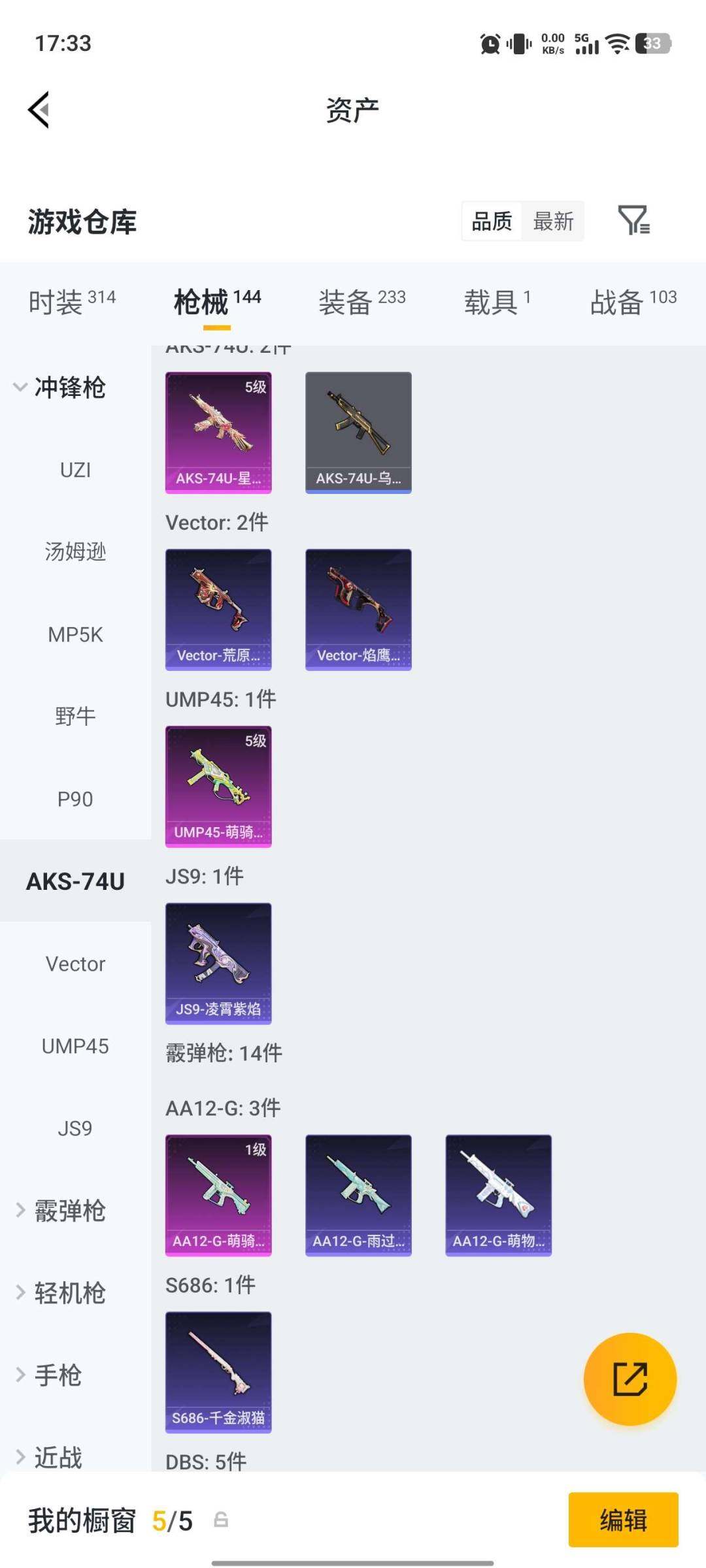Jump to P90 weapons
Image resolution: width=706 pixels, height=1568 pixels.
(75, 799)
